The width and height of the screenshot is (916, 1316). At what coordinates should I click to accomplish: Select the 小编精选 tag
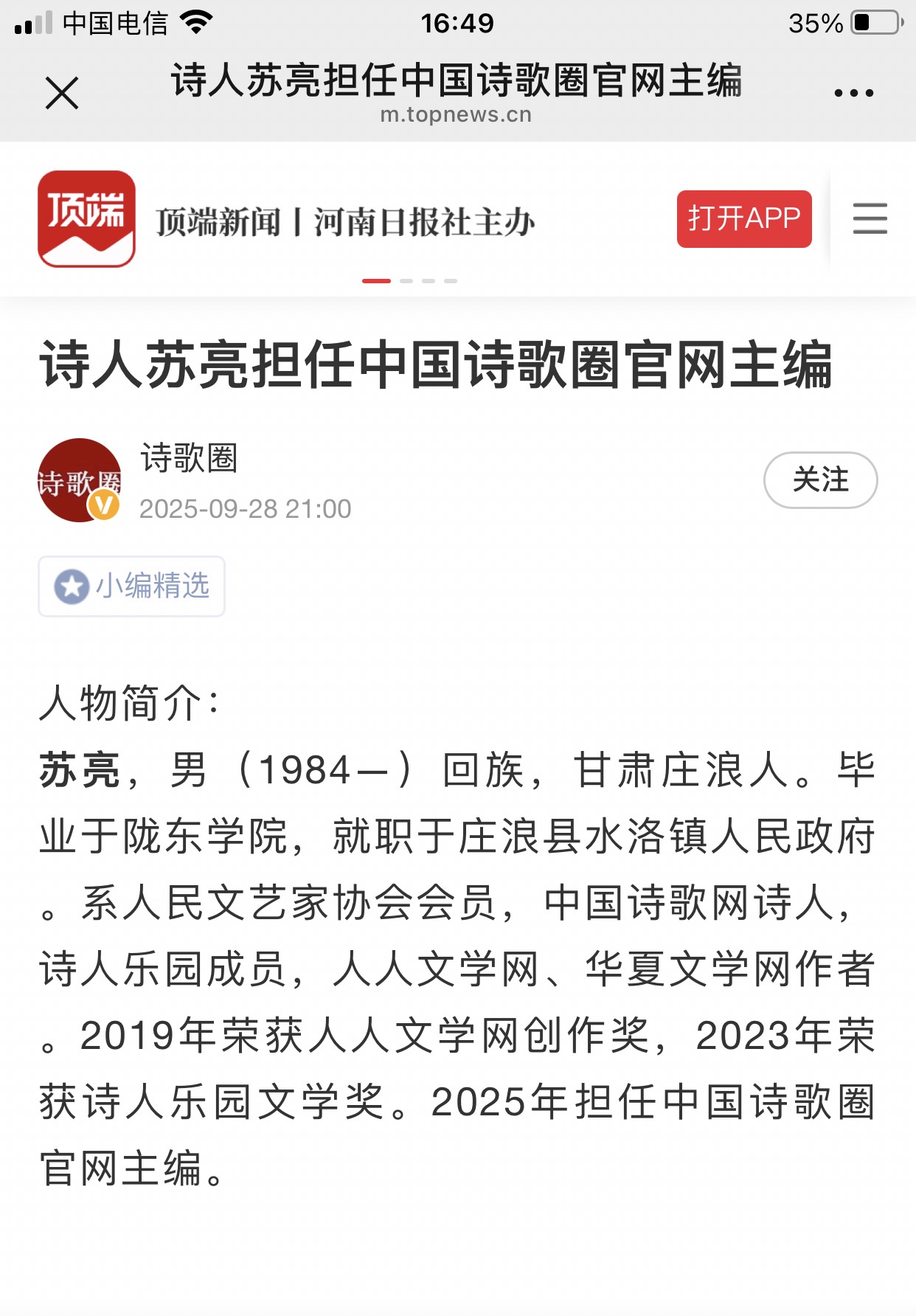pyautogui.click(x=132, y=586)
